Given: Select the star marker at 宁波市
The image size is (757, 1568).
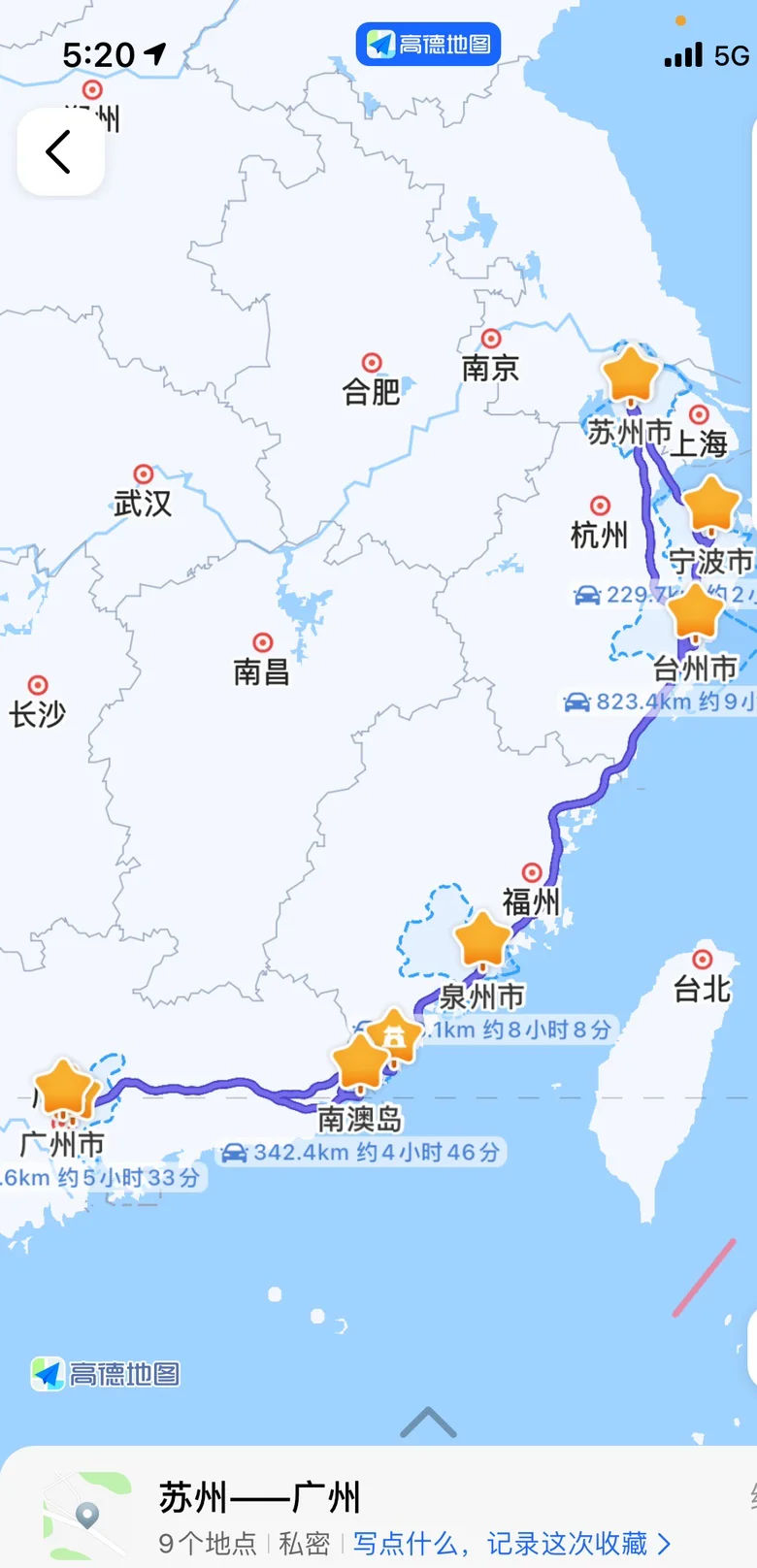Looking at the screenshot, I should click(x=711, y=506).
